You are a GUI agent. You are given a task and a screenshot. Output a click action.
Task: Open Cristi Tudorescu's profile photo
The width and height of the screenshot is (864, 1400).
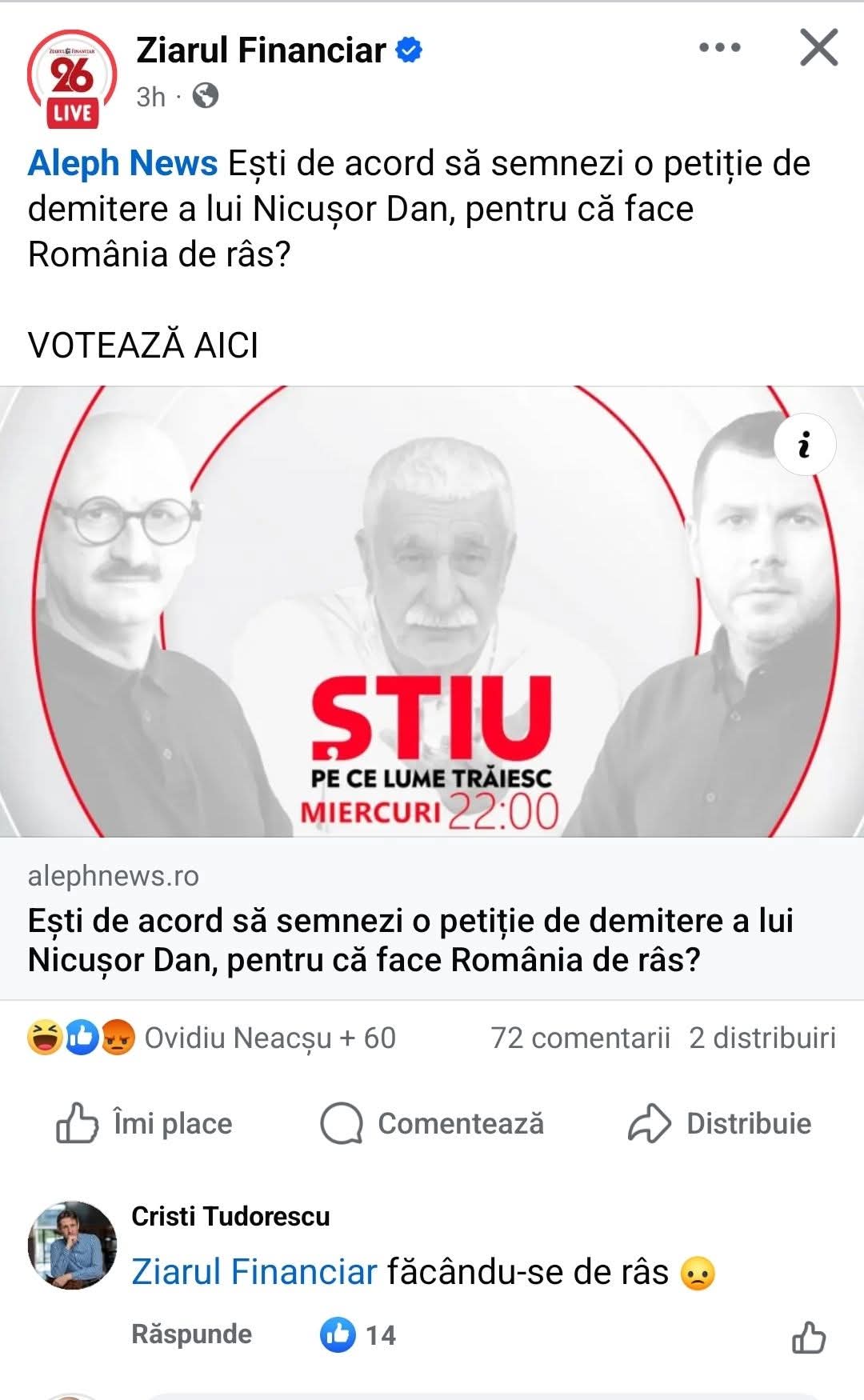[72, 1244]
